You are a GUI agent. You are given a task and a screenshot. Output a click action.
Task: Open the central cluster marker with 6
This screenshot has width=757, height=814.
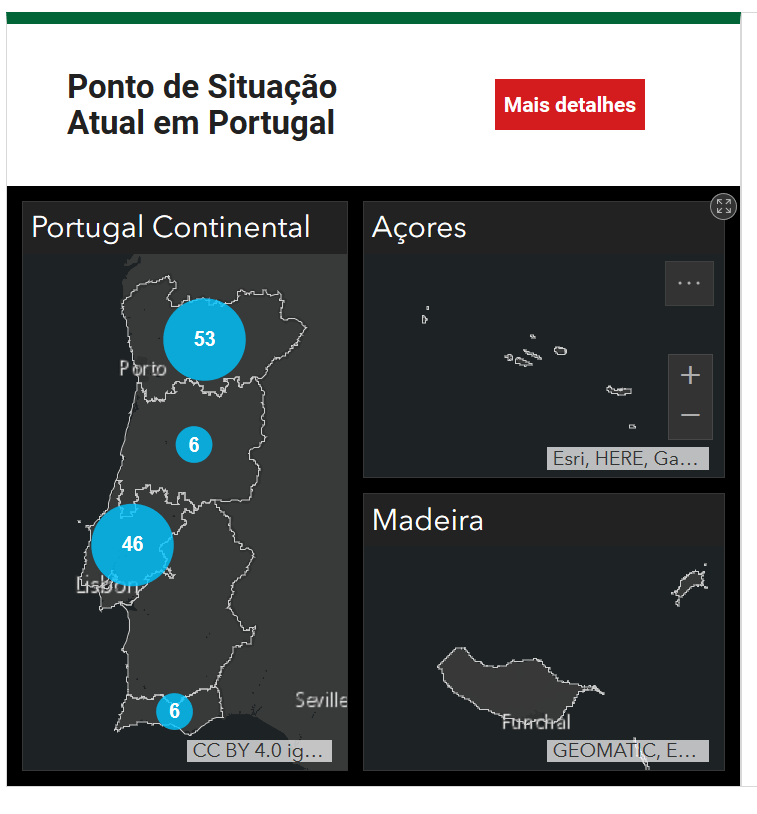click(194, 444)
